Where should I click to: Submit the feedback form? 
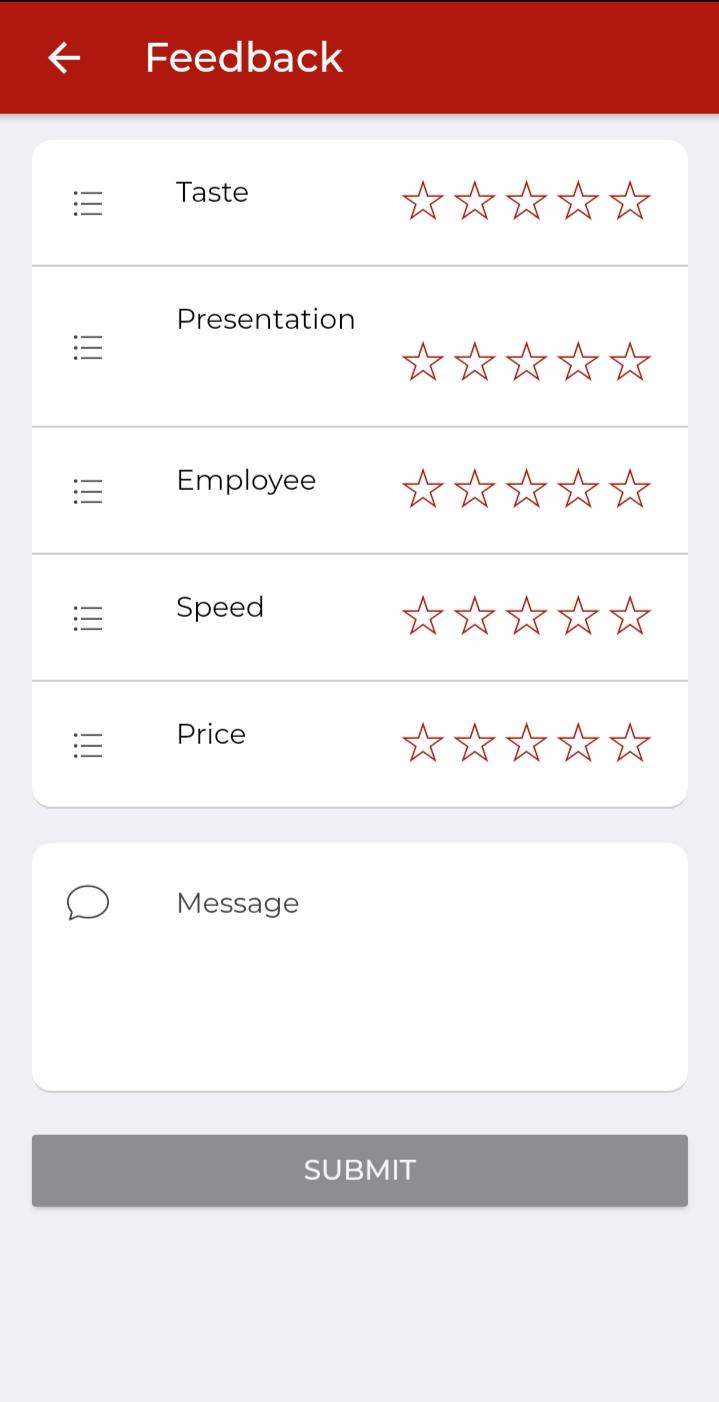(x=360, y=1170)
